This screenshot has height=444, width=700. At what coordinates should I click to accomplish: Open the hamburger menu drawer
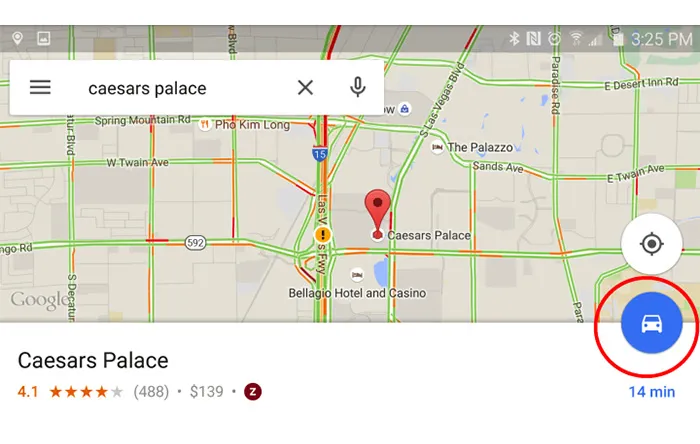click(40, 87)
